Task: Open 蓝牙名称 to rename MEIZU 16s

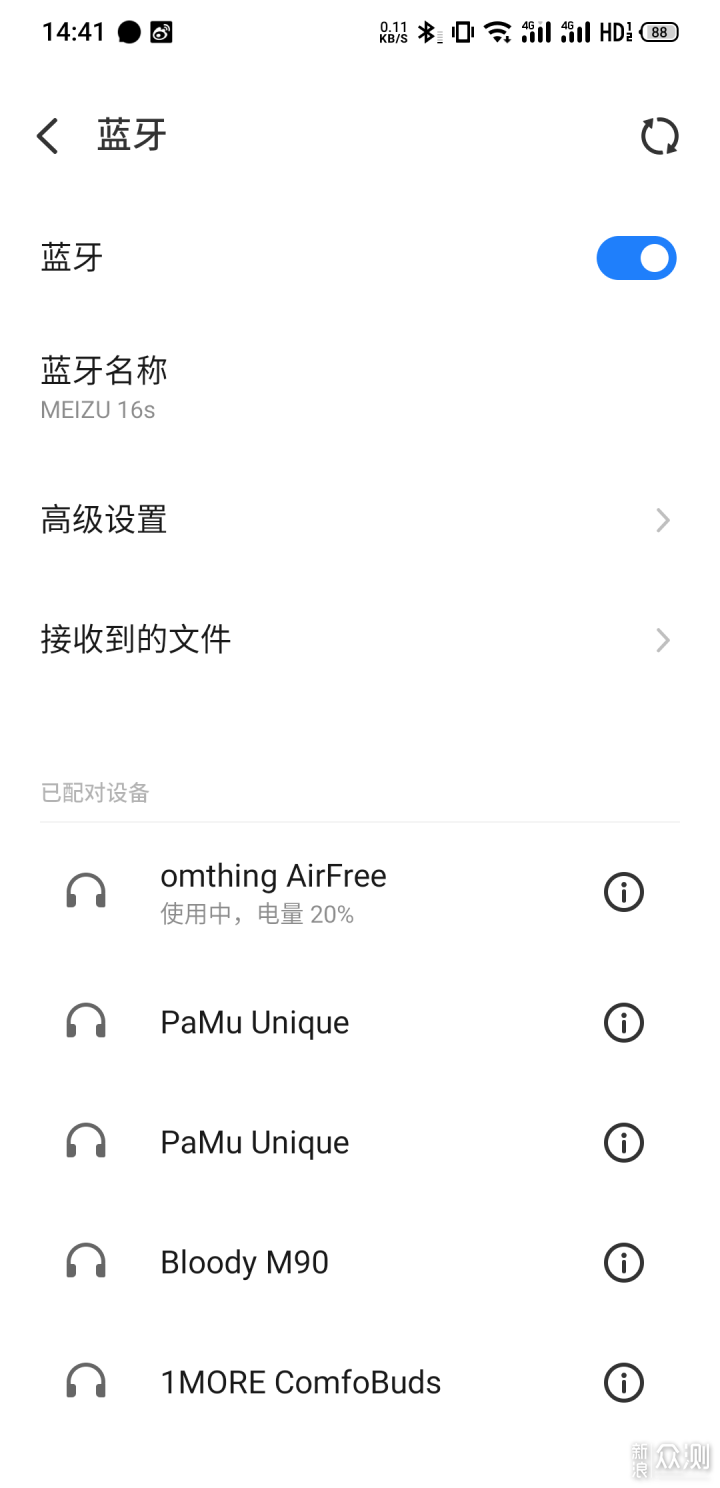Action: click(x=360, y=386)
